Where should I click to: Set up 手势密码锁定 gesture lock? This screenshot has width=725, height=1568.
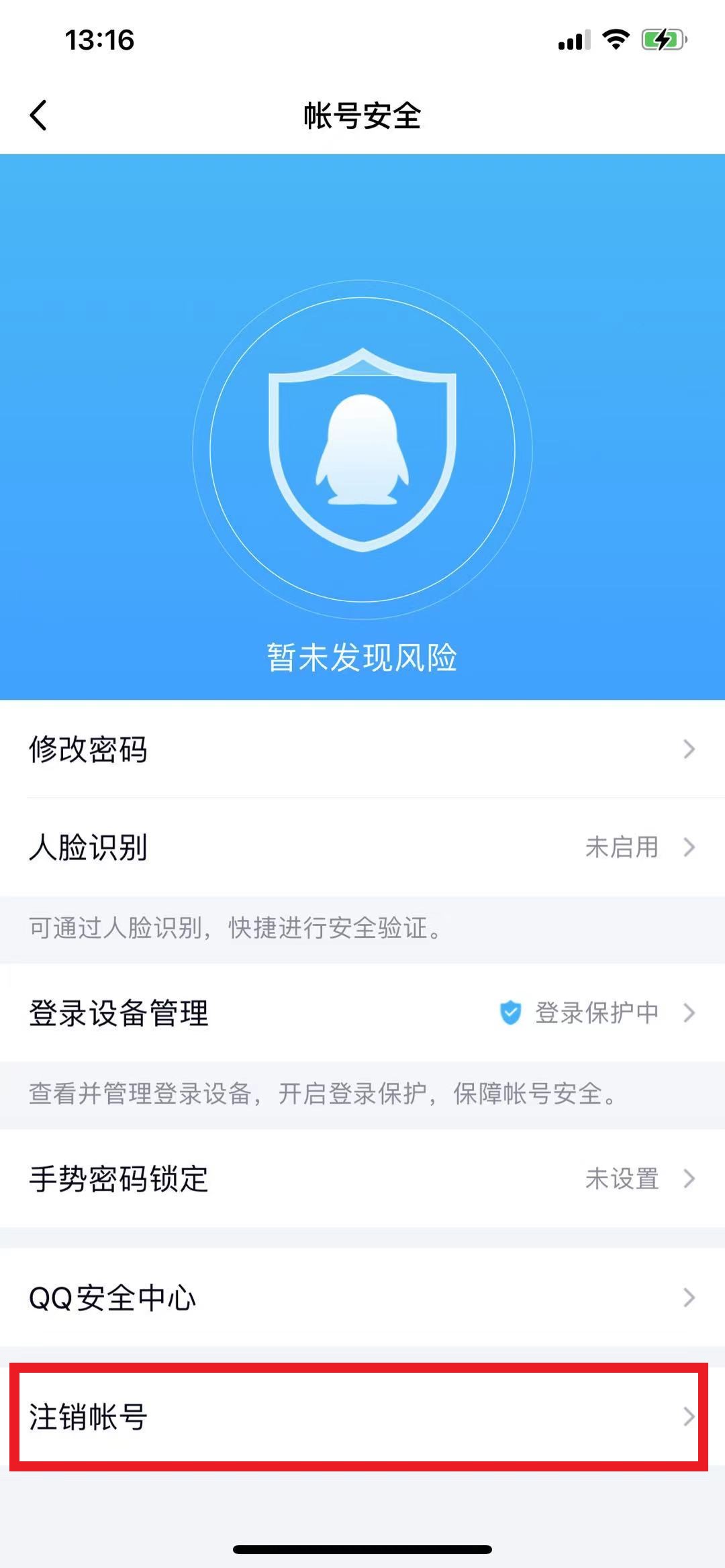362,1178
